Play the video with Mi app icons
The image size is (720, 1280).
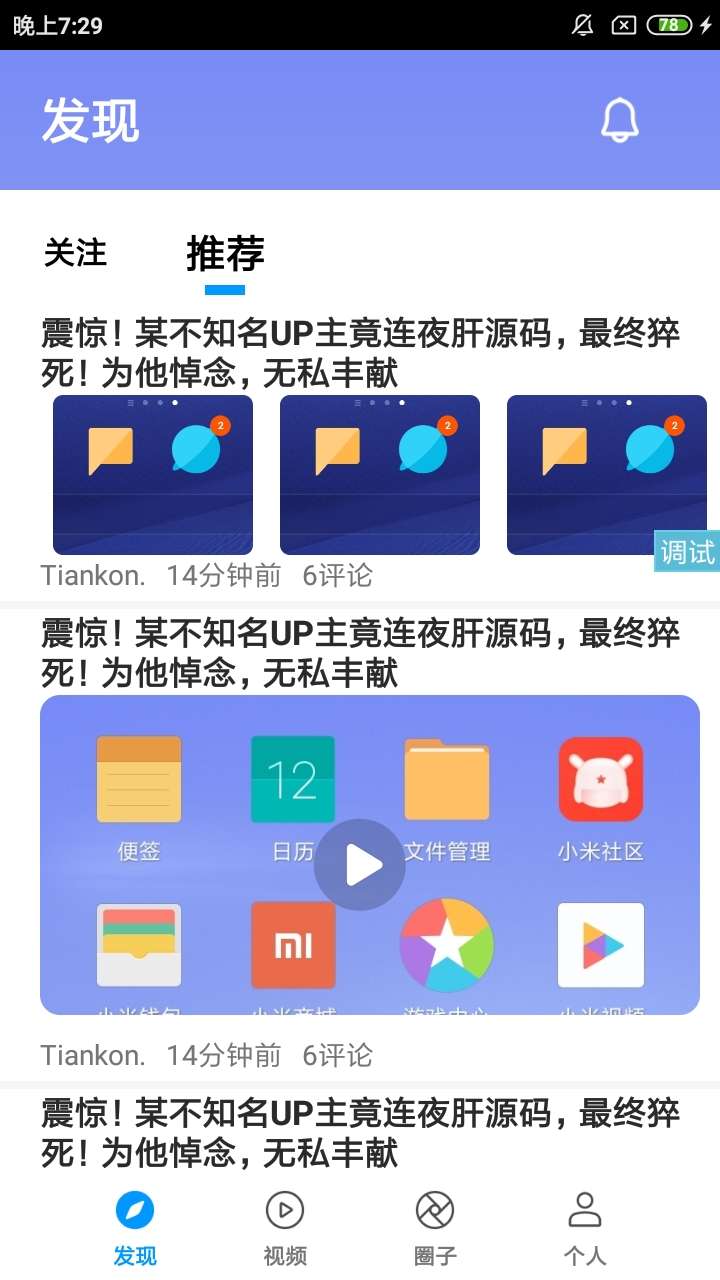360,865
